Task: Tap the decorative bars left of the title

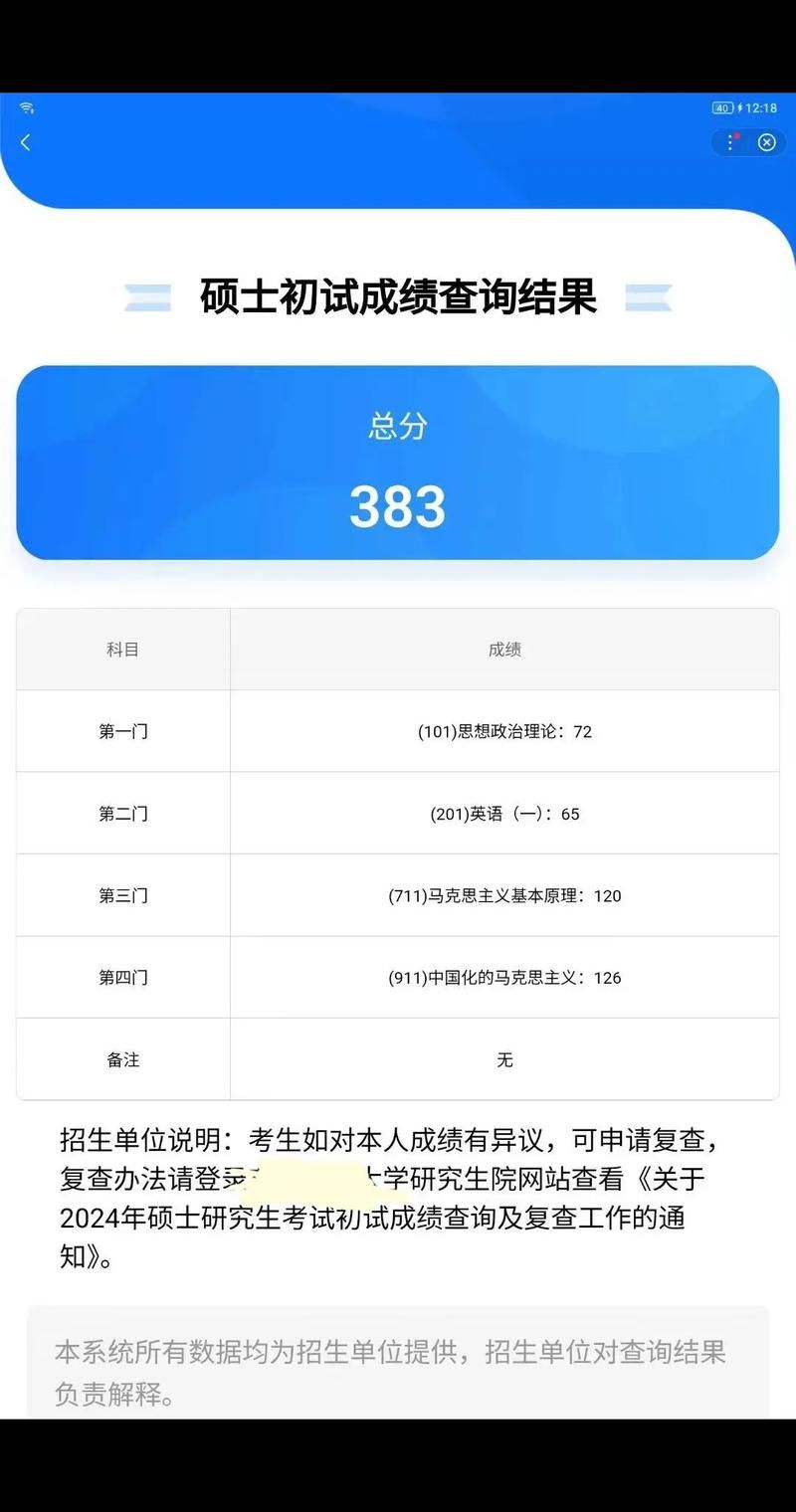Action: (x=145, y=296)
